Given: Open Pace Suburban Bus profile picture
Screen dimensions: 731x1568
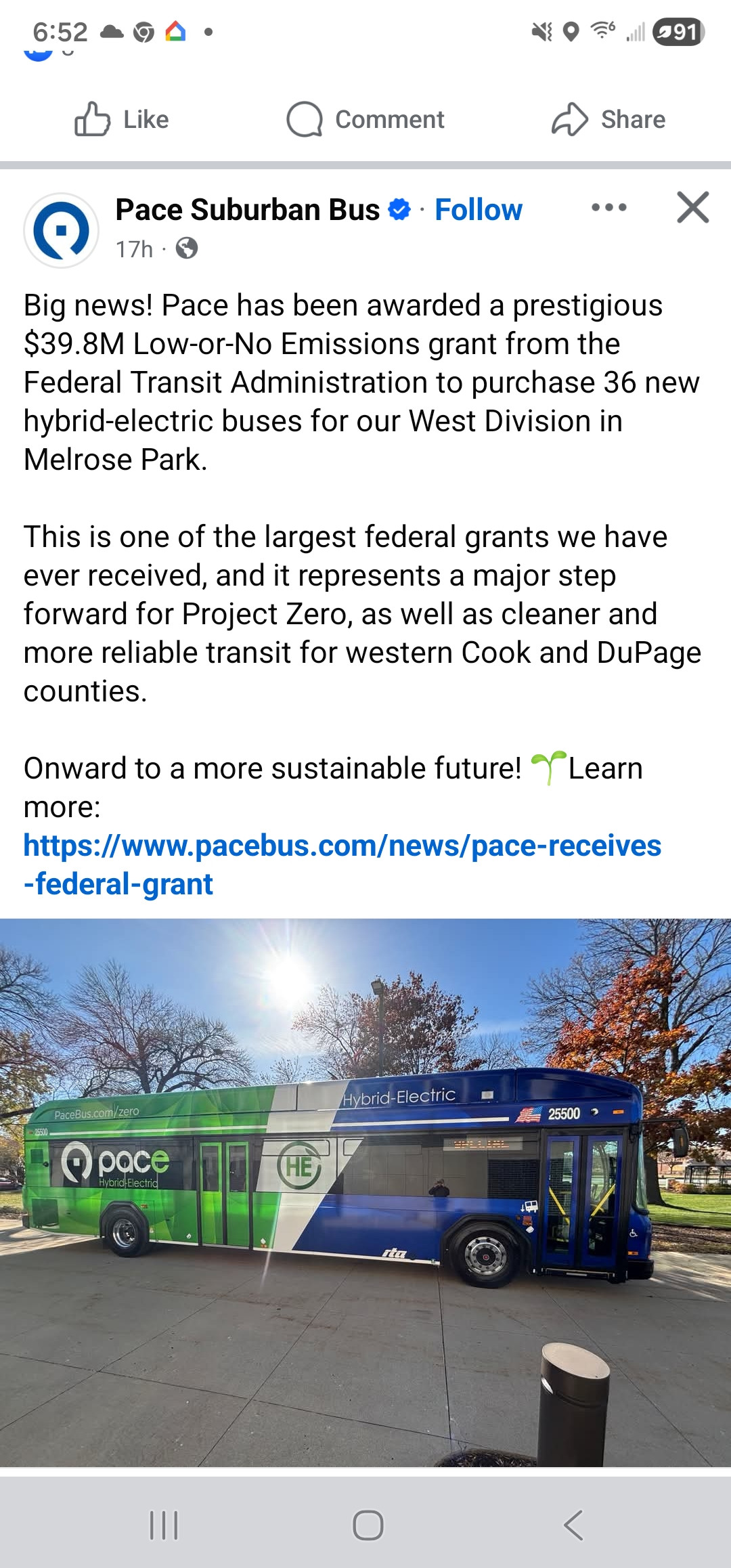Looking at the screenshot, I should (x=62, y=231).
